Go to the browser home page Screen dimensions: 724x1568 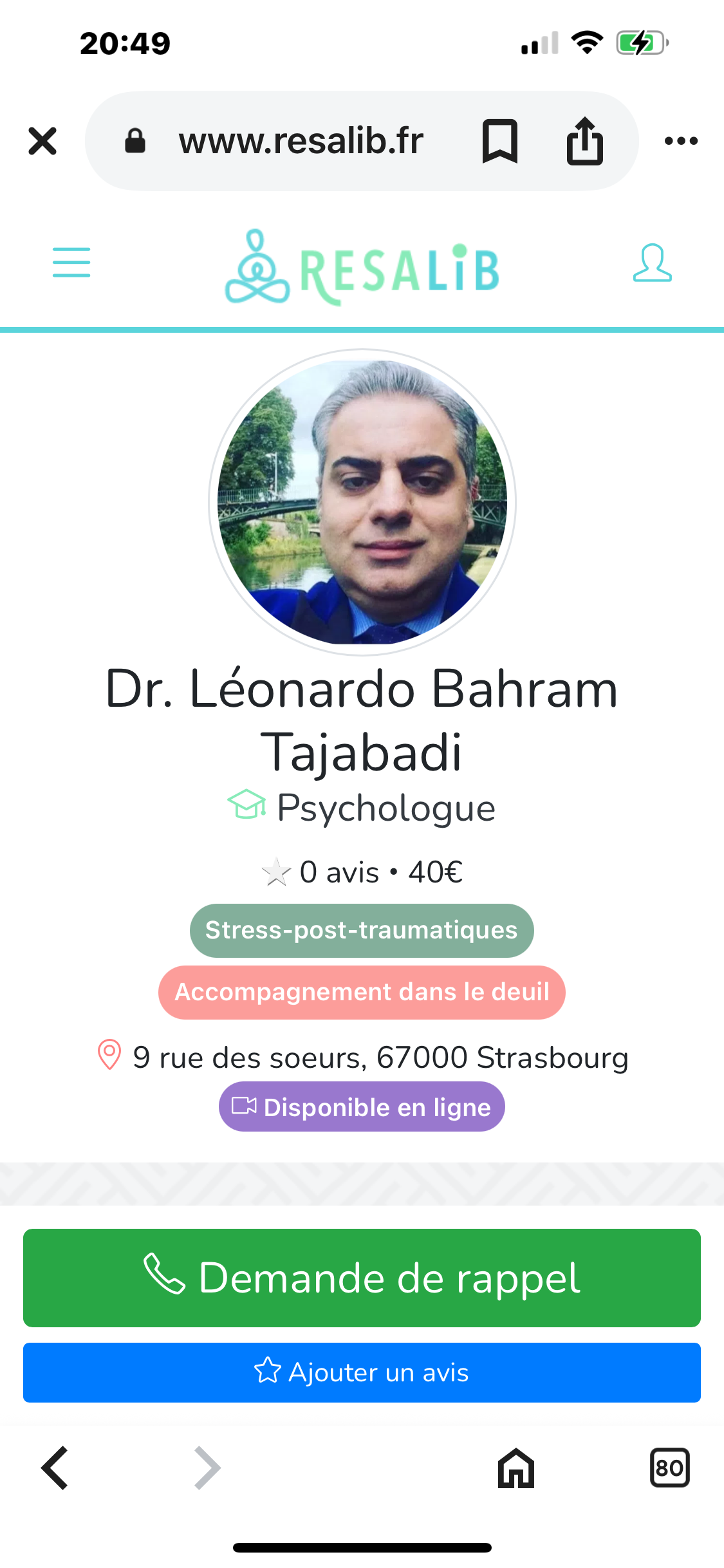coord(516,1468)
